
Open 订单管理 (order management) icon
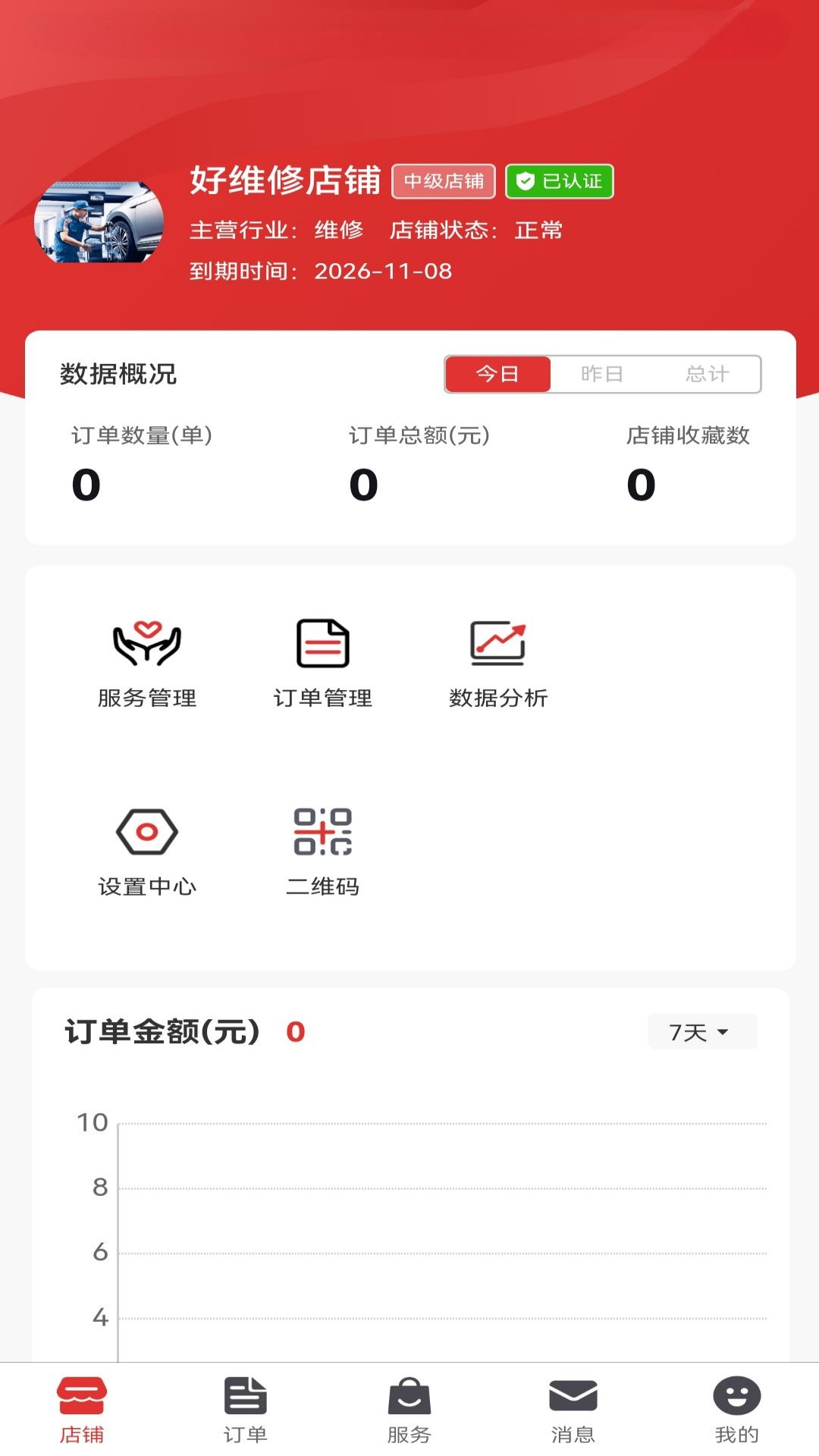322,660
